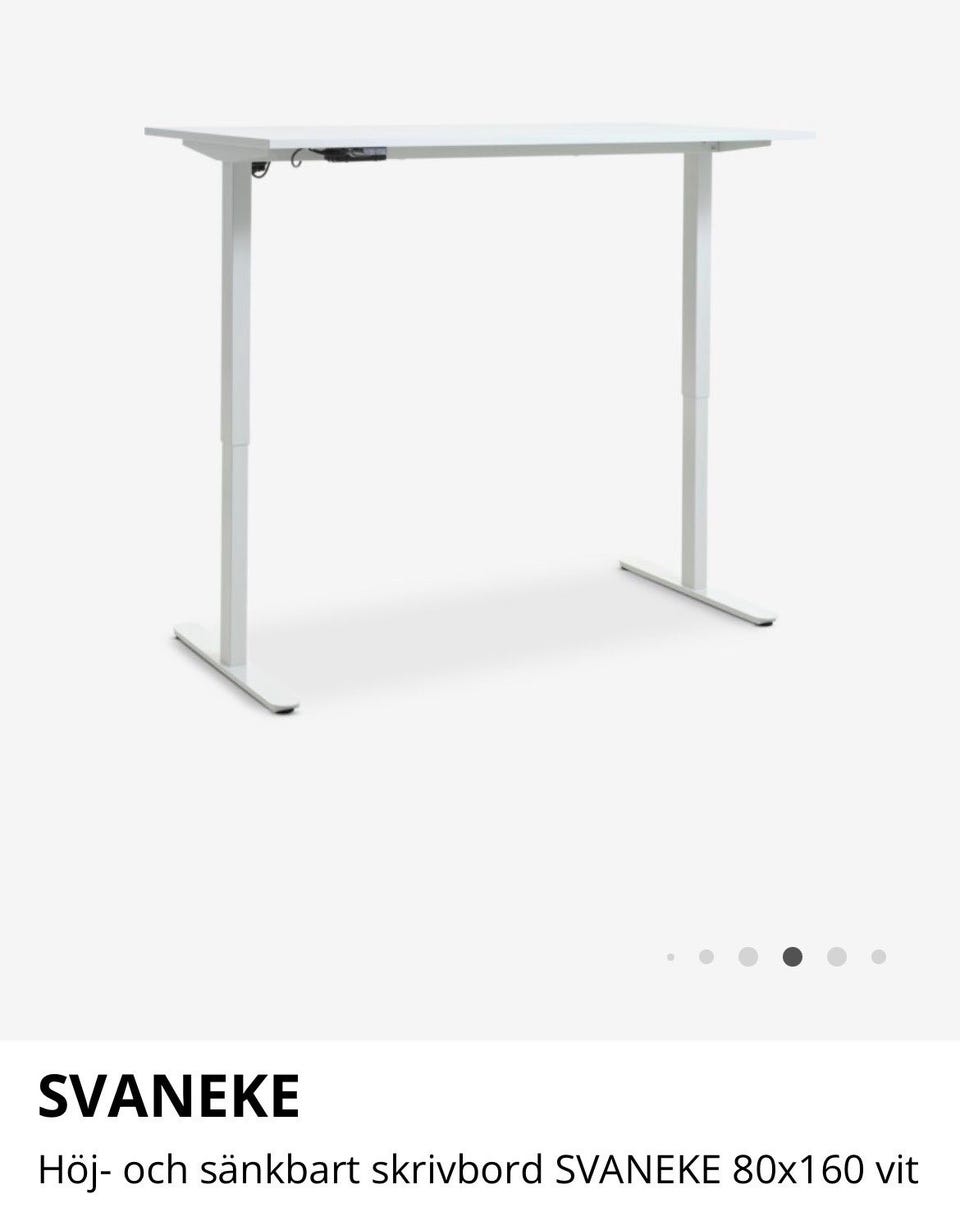Screen dimensions: 960x1212
Task: Open the SVANEKE desk photo full screen
Action: 478,420
